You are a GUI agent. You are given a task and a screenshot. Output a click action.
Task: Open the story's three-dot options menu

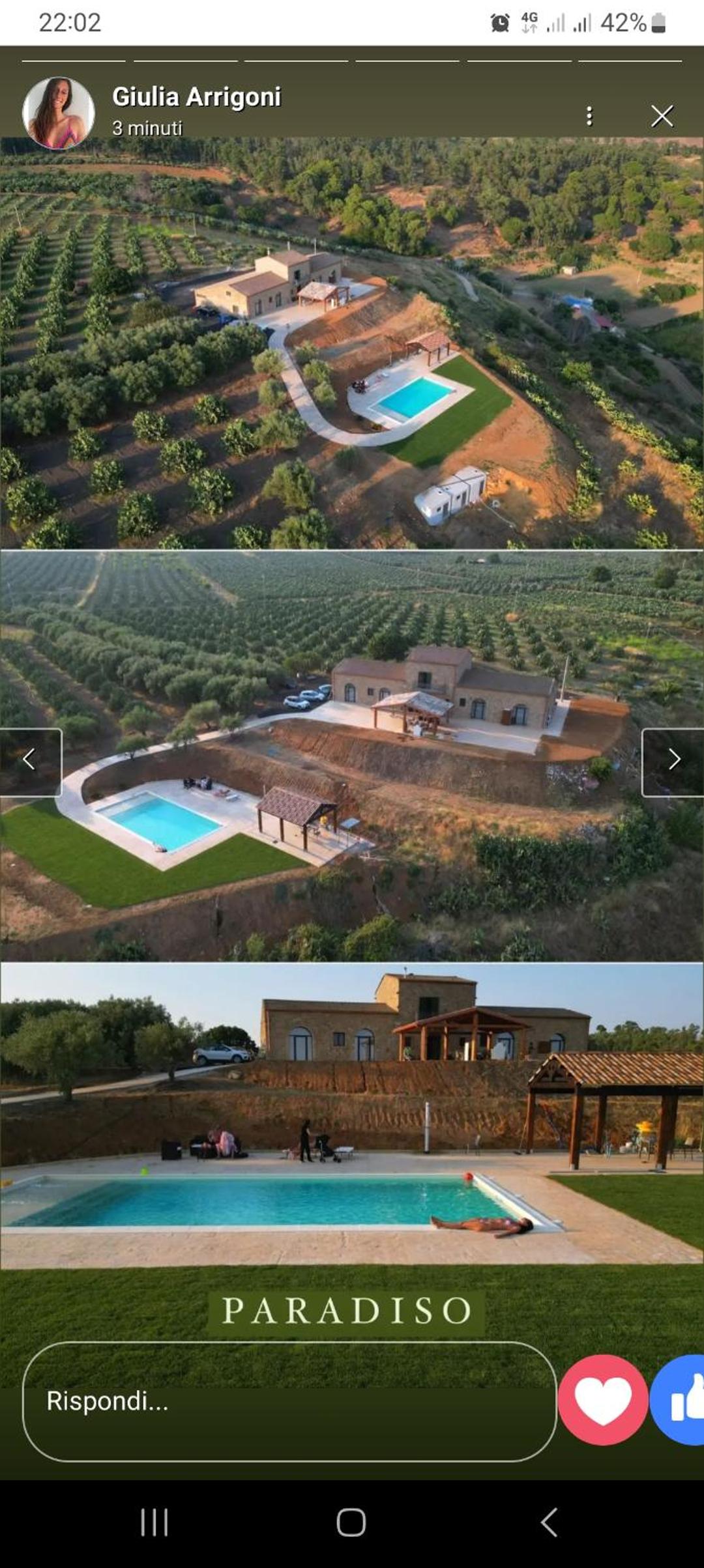pyautogui.click(x=589, y=116)
